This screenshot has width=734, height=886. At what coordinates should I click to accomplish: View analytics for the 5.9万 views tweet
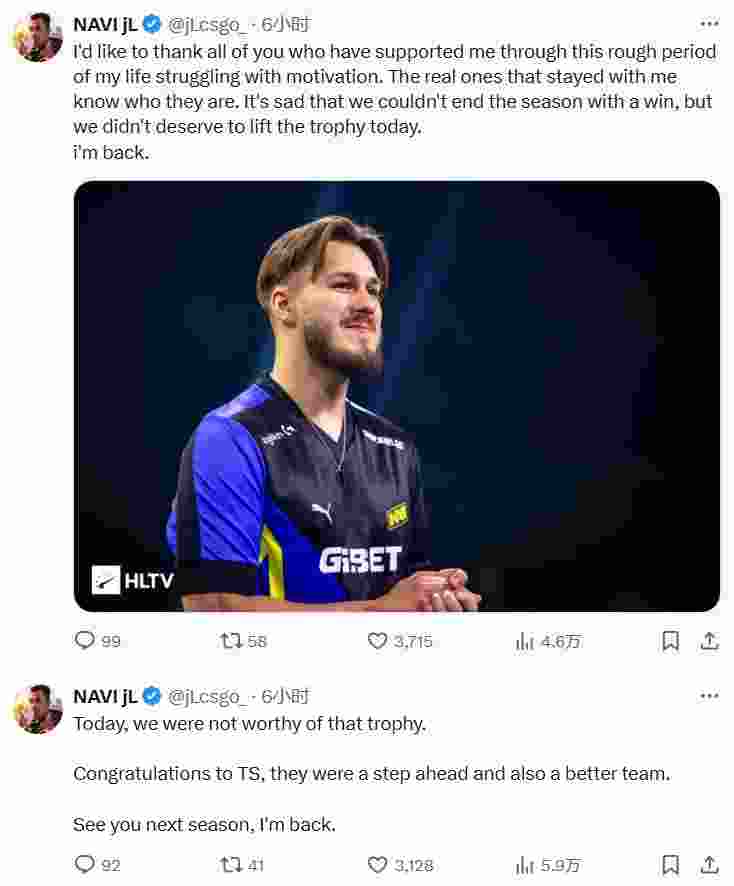click(525, 865)
